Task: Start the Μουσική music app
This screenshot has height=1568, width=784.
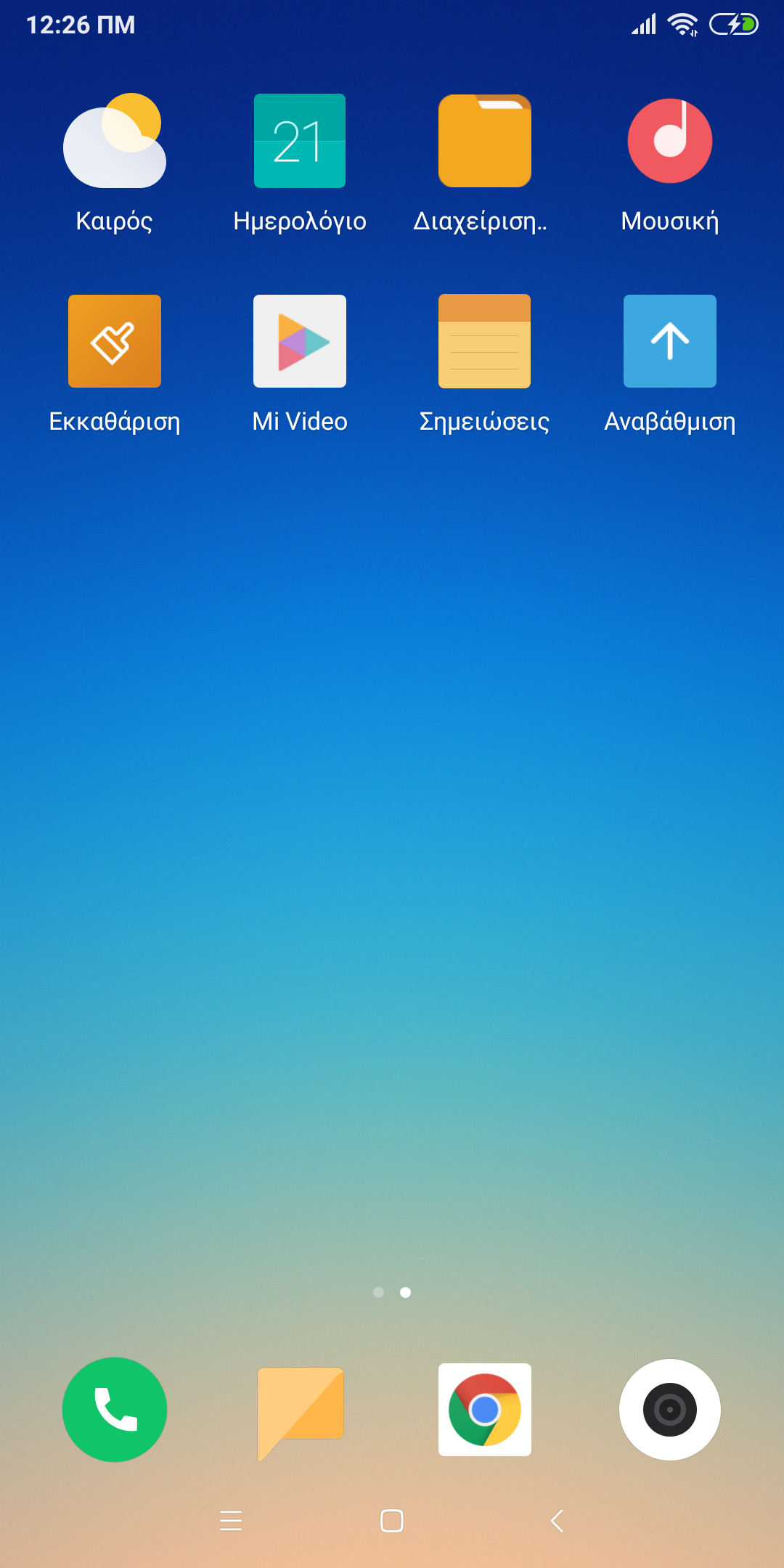Action: click(670, 141)
